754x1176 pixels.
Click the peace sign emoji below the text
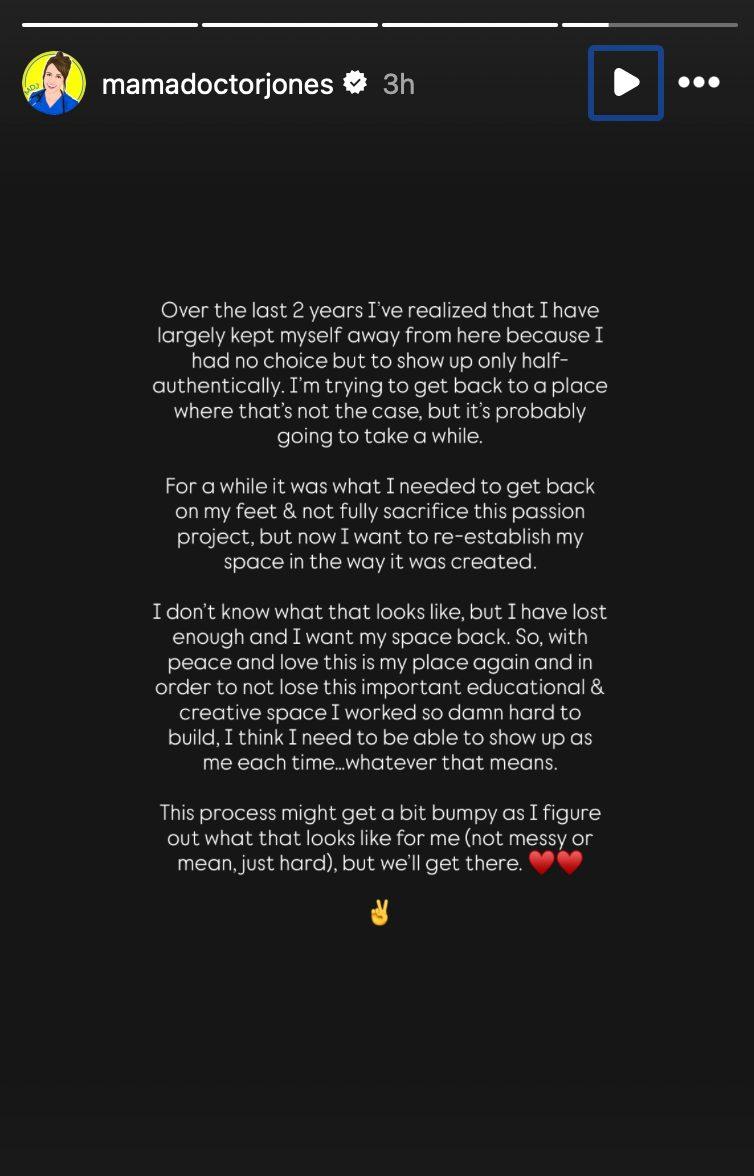point(380,913)
